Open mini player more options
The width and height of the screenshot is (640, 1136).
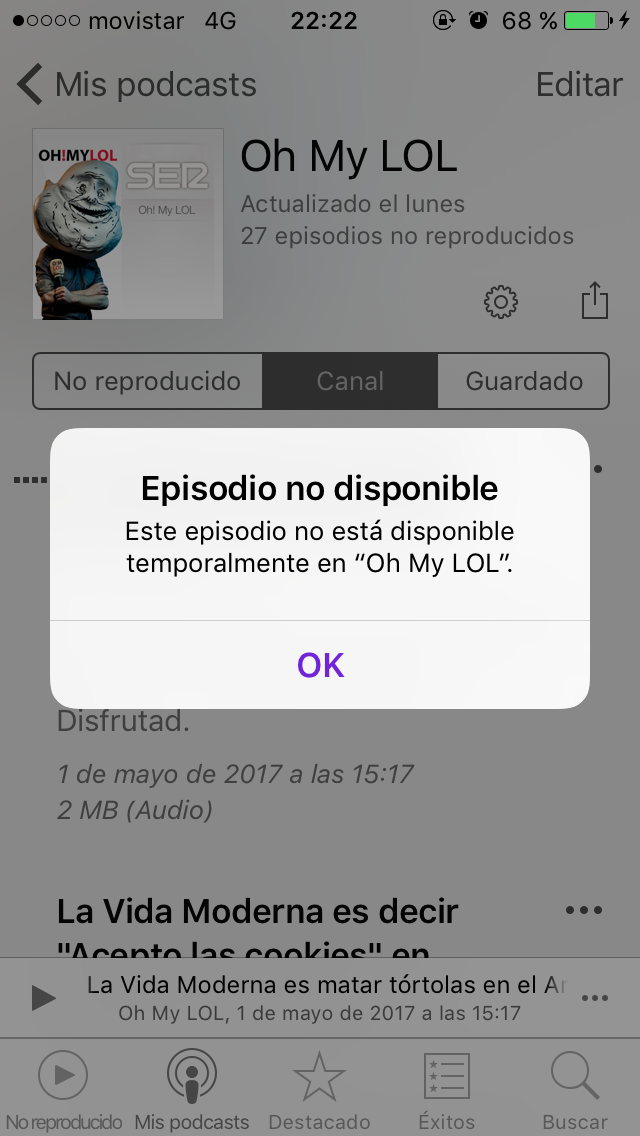coord(594,997)
